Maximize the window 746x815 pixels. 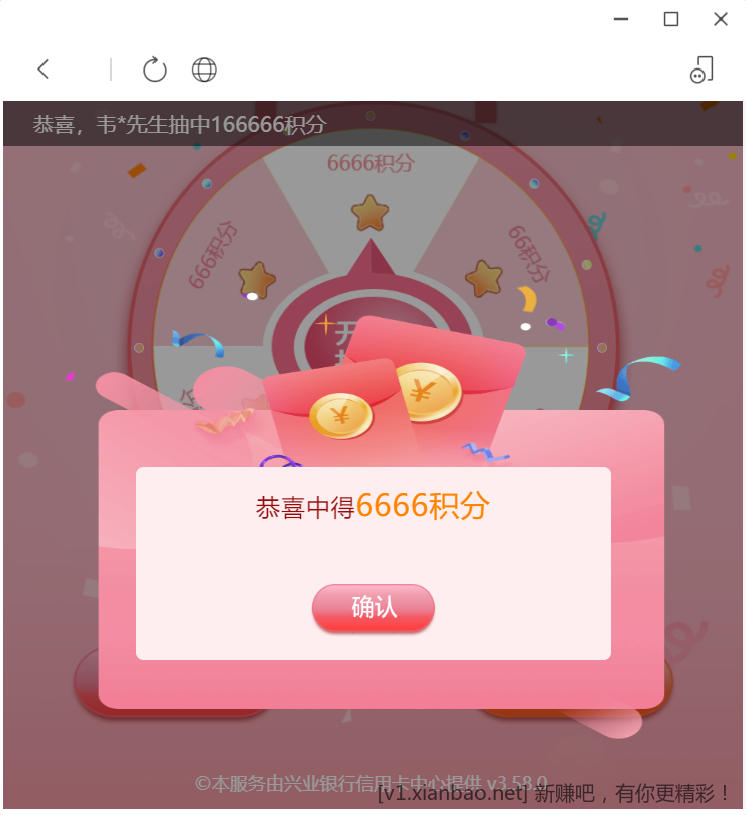(x=671, y=19)
